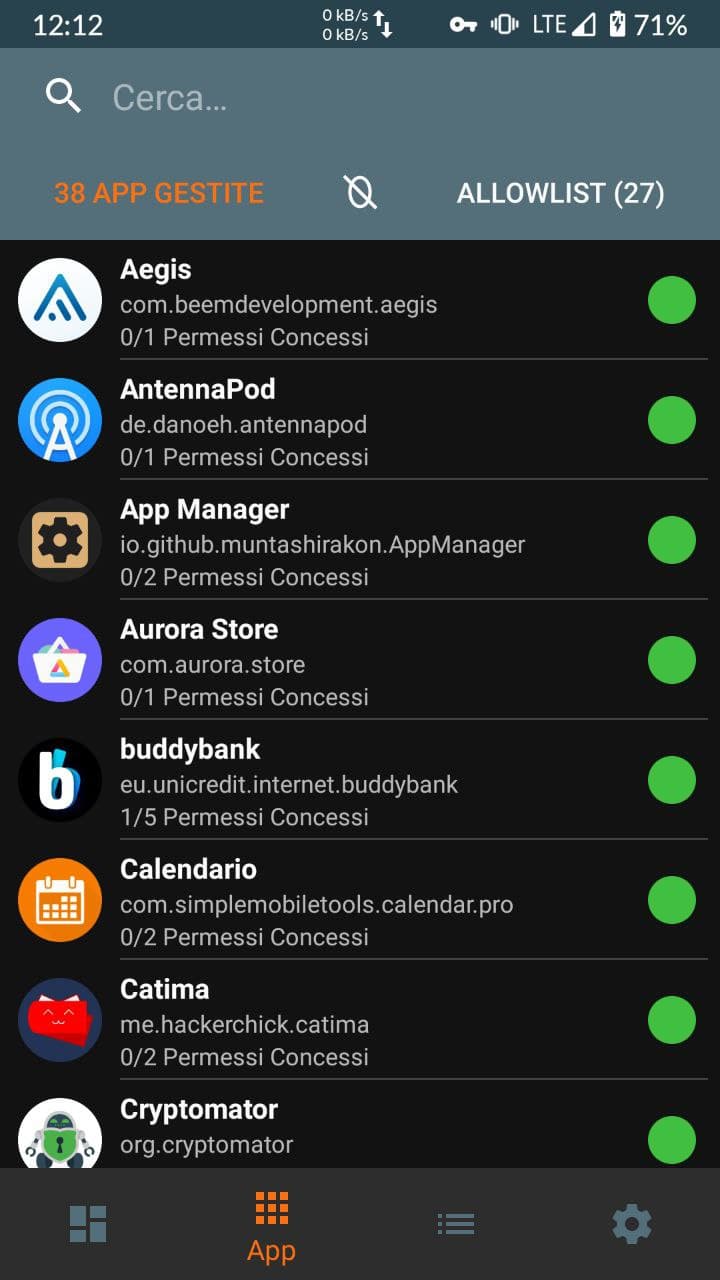This screenshot has height=1280, width=720.
Task: Toggle the green dot for Aurora Store
Action: 672,660
